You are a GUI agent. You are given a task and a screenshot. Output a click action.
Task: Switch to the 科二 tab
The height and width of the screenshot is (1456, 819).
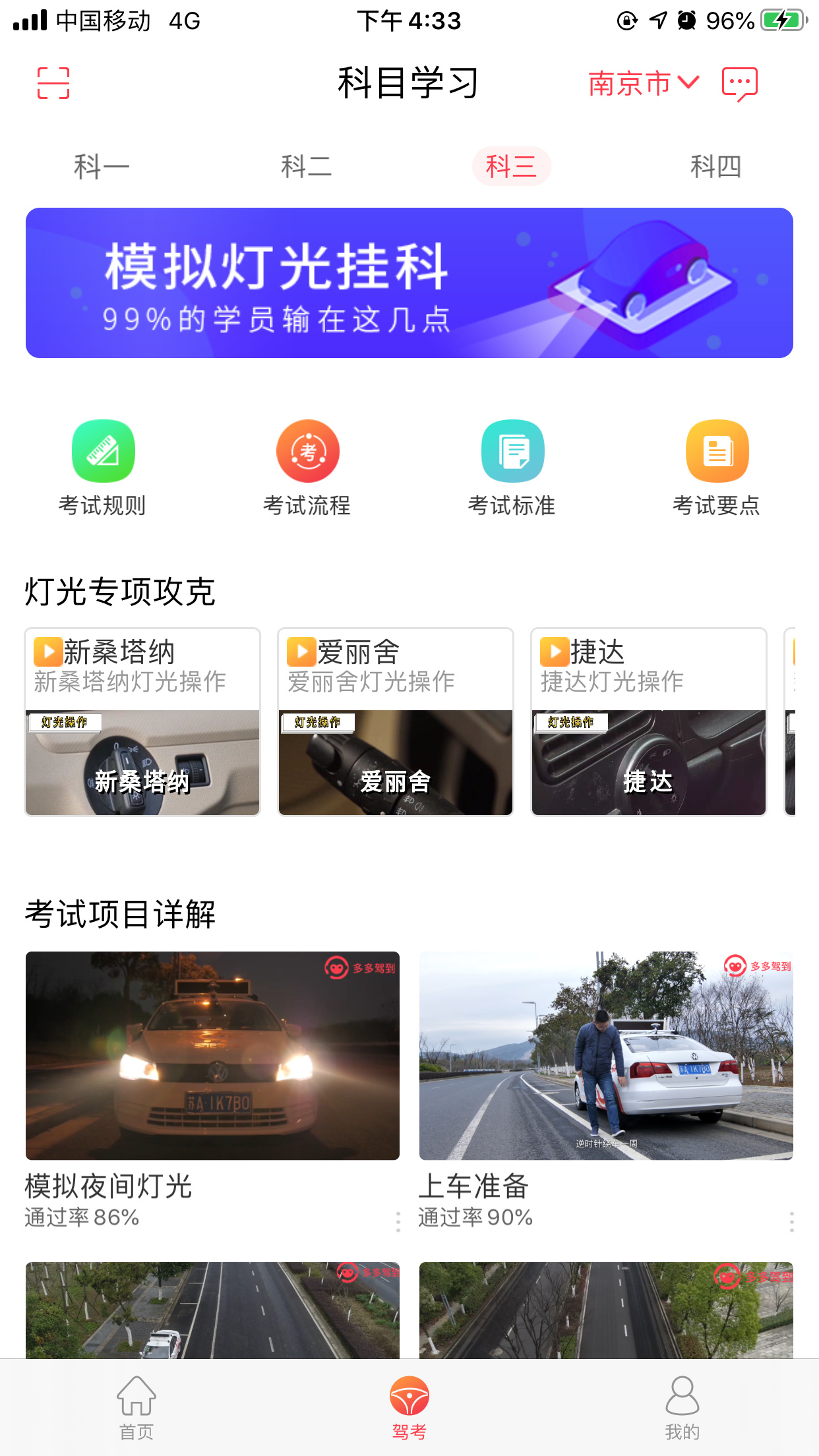(306, 166)
